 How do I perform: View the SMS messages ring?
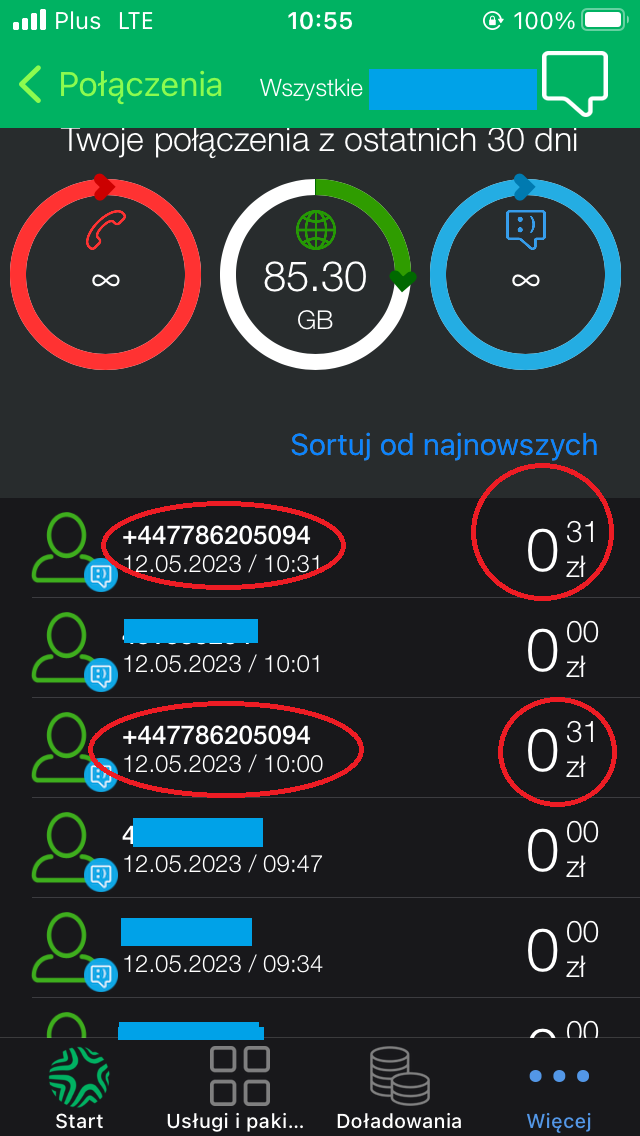525,274
